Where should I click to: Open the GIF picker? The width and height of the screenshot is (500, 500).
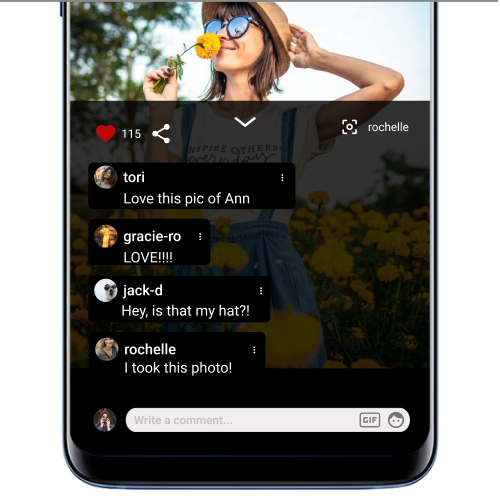[370, 420]
